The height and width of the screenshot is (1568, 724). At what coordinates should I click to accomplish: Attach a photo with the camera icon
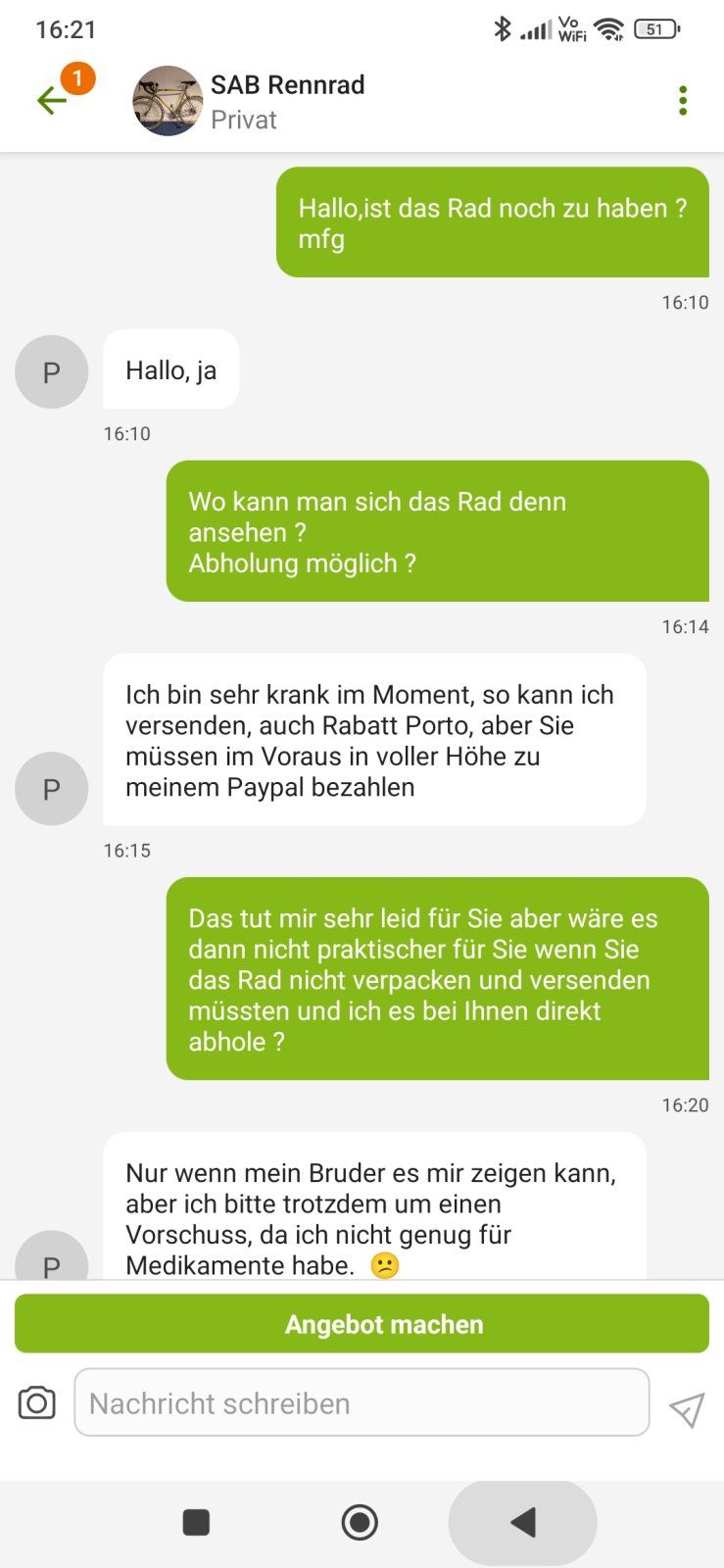coord(37,1402)
